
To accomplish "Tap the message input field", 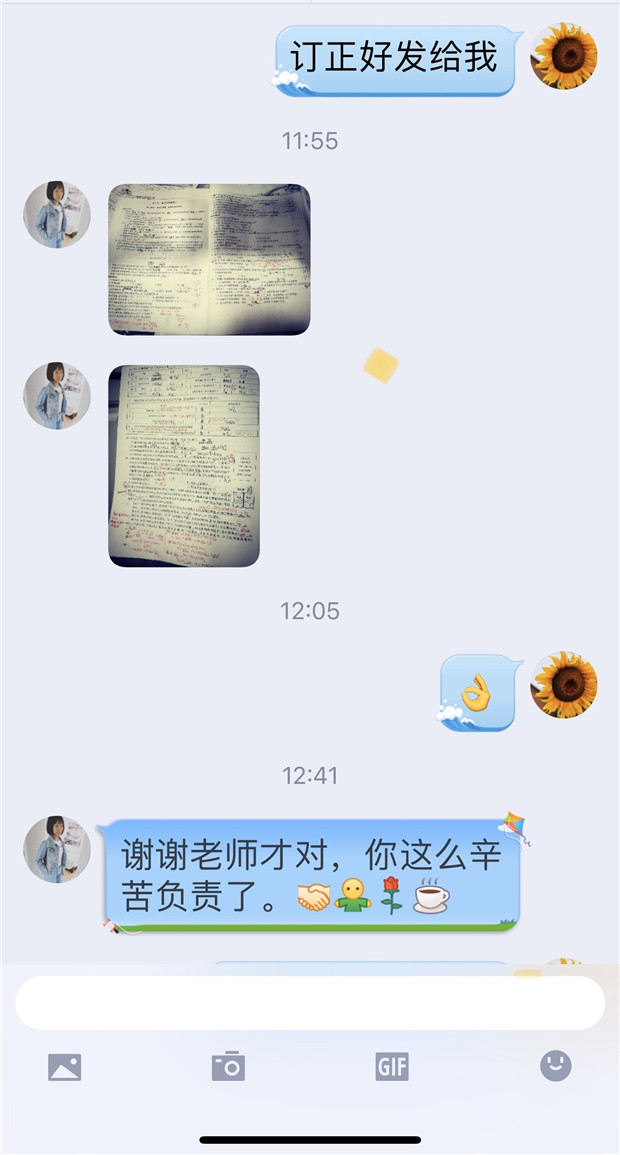I will pyautogui.click(x=310, y=1003).
